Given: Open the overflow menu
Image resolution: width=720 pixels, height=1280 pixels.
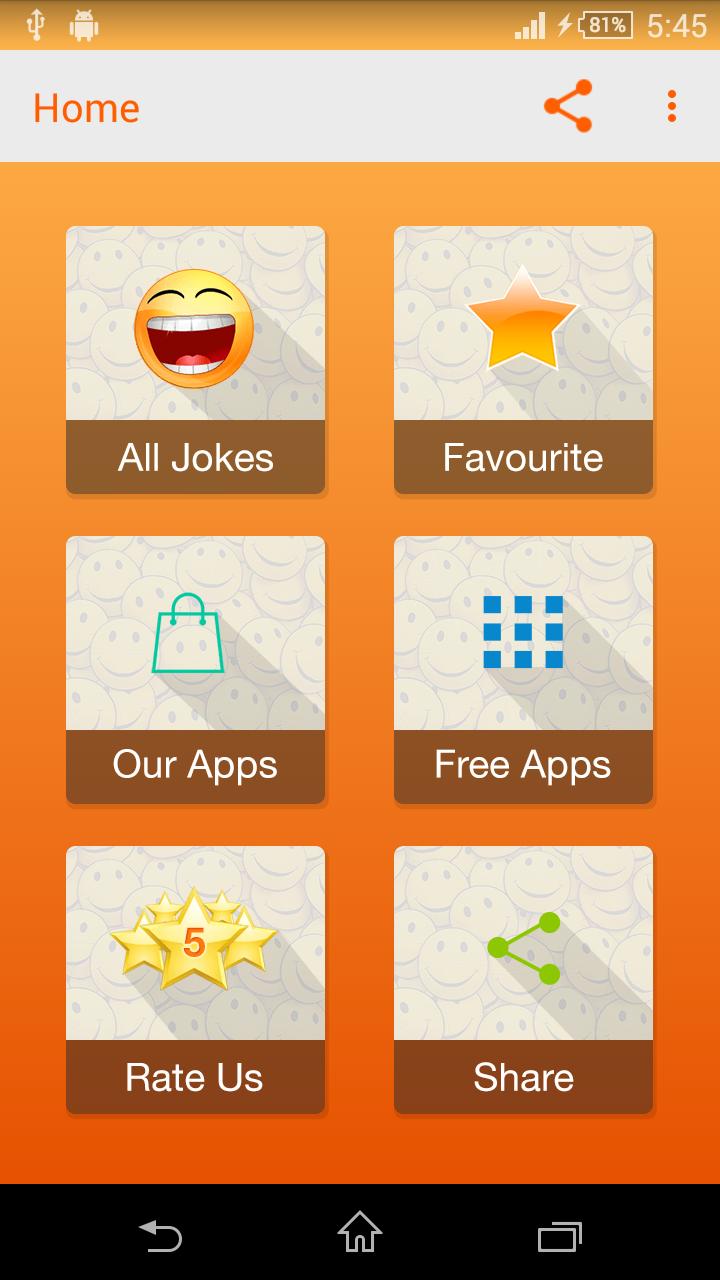Looking at the screenshot, I should 672,106.
